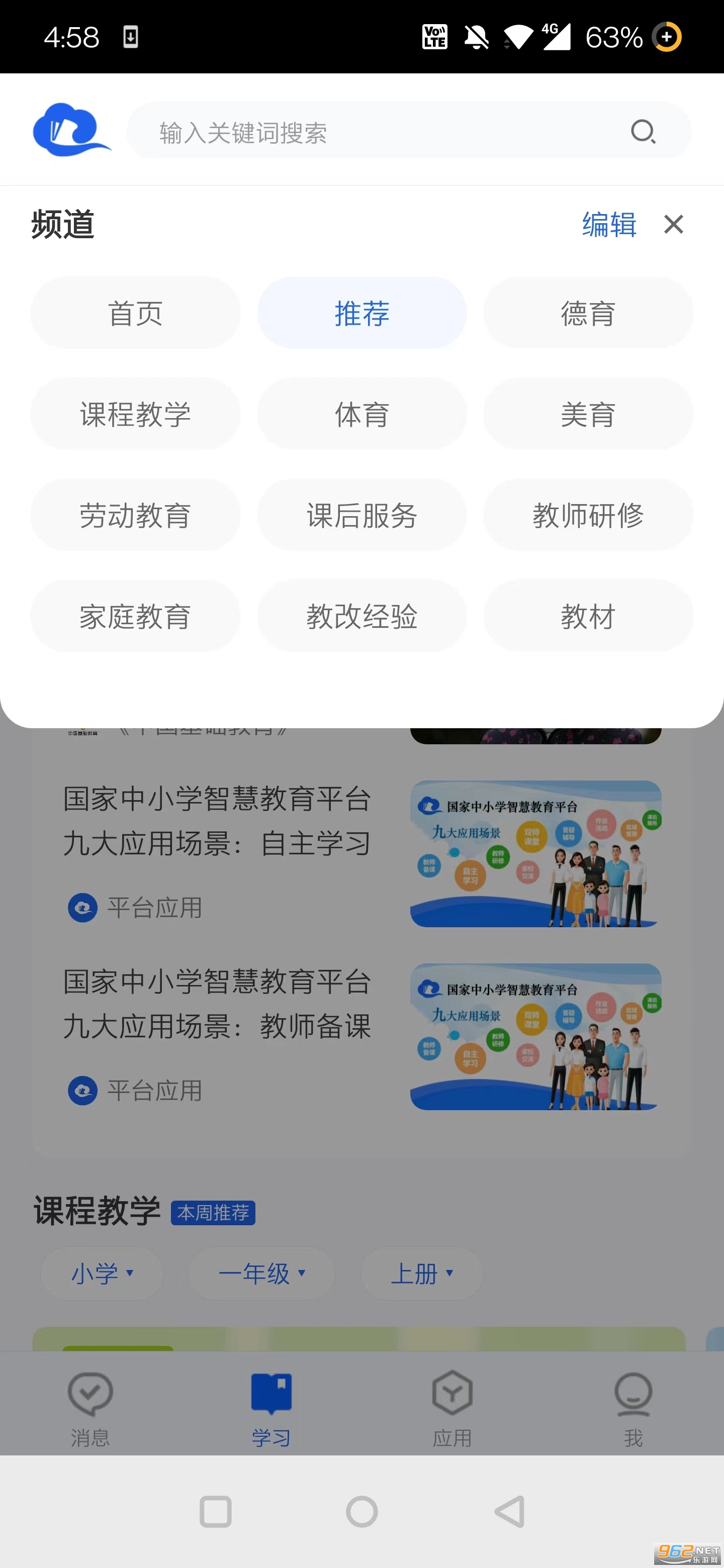The height and width of the screenshot is (1568, 724).
Task: Tap the keyword search field
Action: (378, 132)
